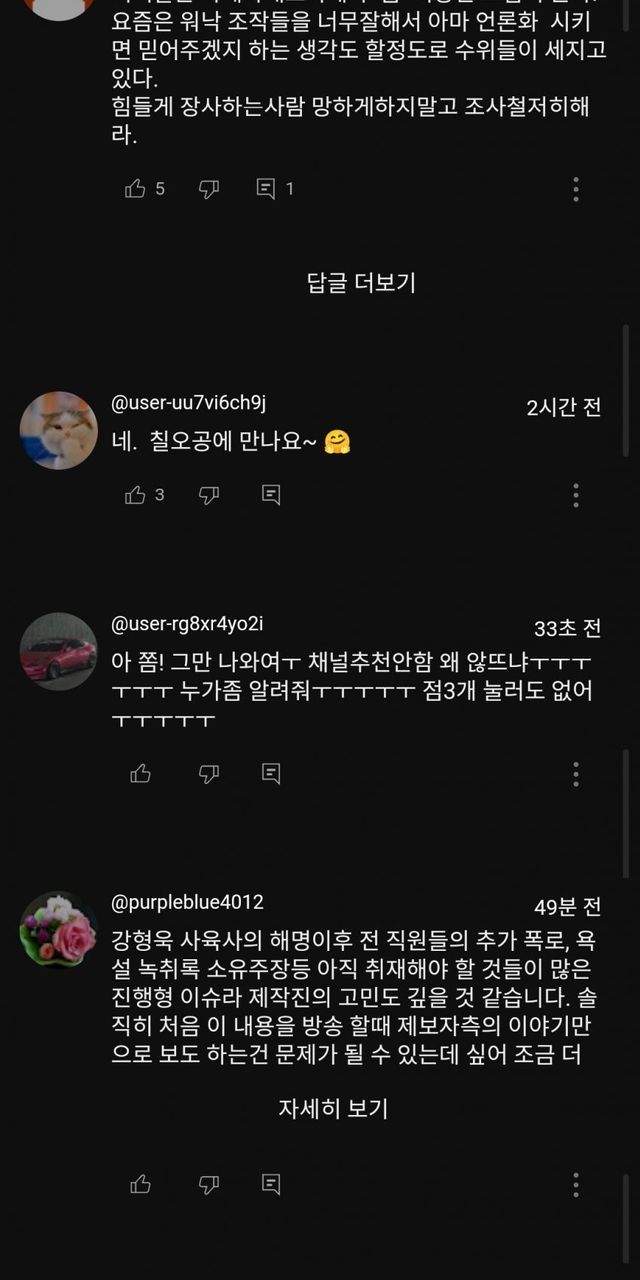Screen dimensions: 640x1280
Task: Like @user-rg8xr4yo2i's comment
Action: click(x=140, y=773)
